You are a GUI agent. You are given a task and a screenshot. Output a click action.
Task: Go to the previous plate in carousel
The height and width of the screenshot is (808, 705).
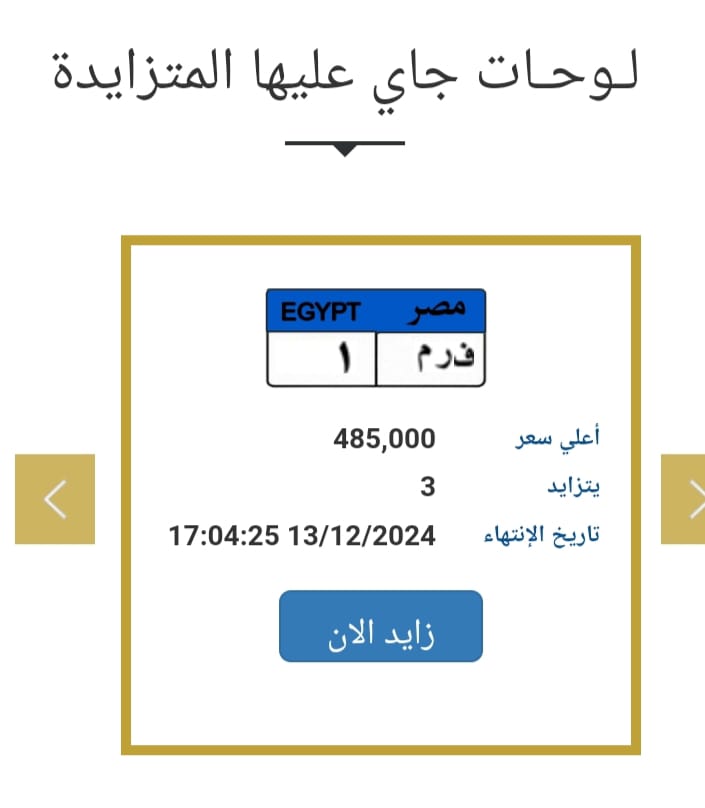coord(55,499)
